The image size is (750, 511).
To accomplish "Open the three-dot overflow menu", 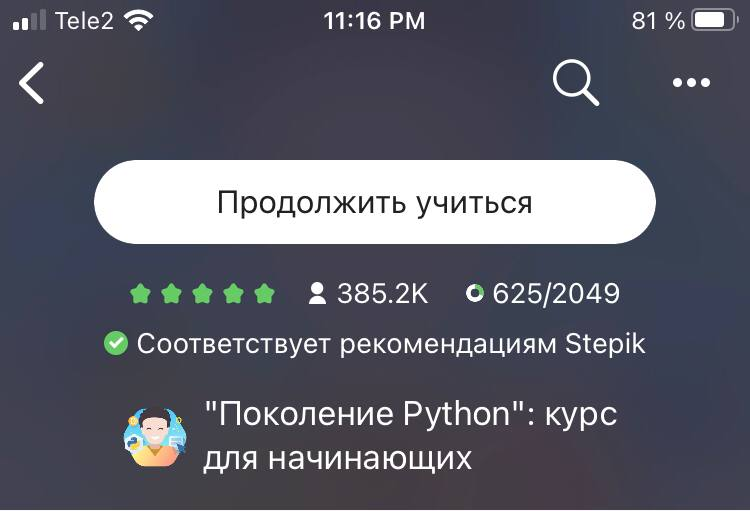I will [x=691, y=83].
